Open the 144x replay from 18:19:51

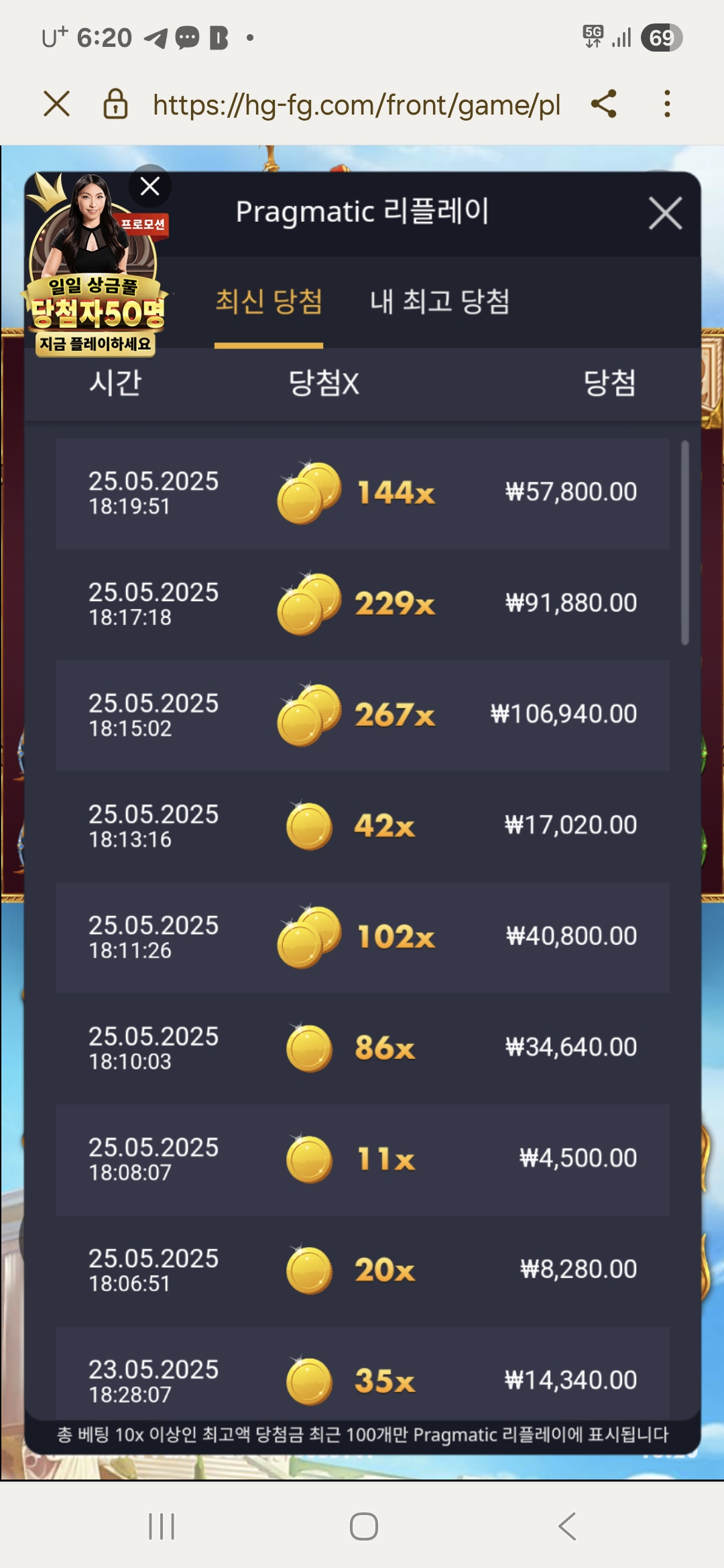click(362, 493)
